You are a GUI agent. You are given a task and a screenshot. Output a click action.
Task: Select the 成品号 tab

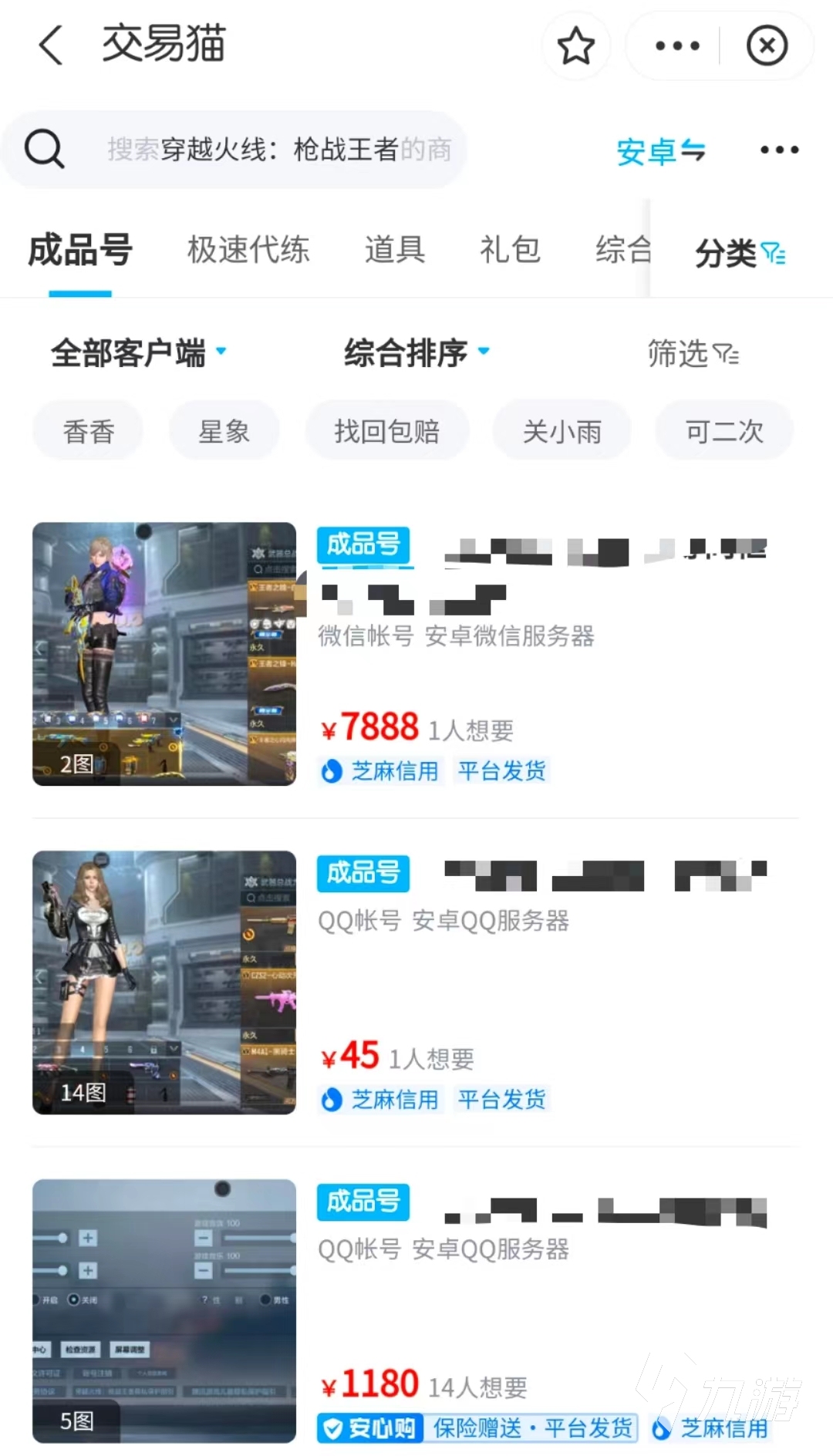click(80, 251)
